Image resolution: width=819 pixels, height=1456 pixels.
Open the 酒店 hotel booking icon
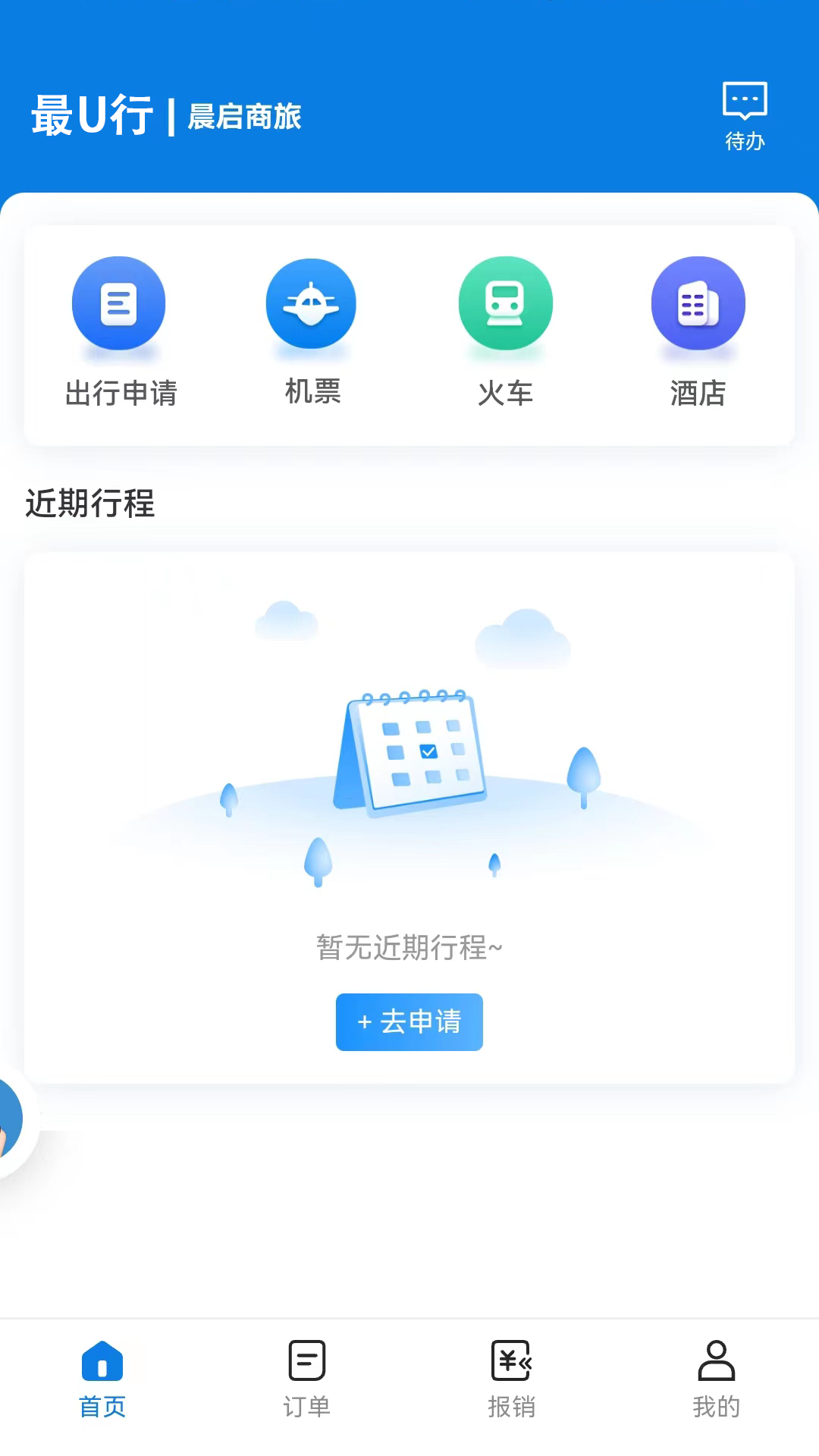[698, 302]
